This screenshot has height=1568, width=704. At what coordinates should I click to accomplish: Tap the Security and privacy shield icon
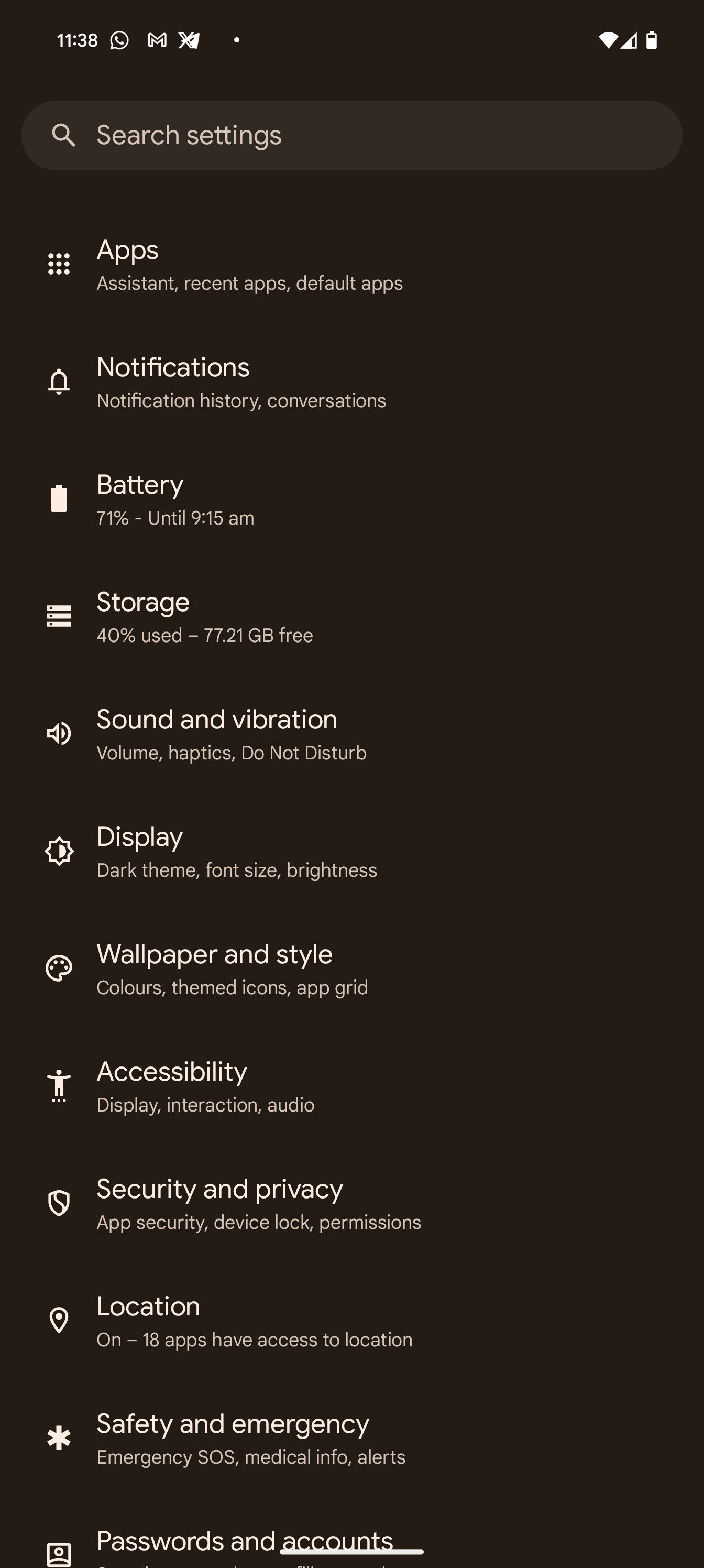click(x=59, y=1204)
